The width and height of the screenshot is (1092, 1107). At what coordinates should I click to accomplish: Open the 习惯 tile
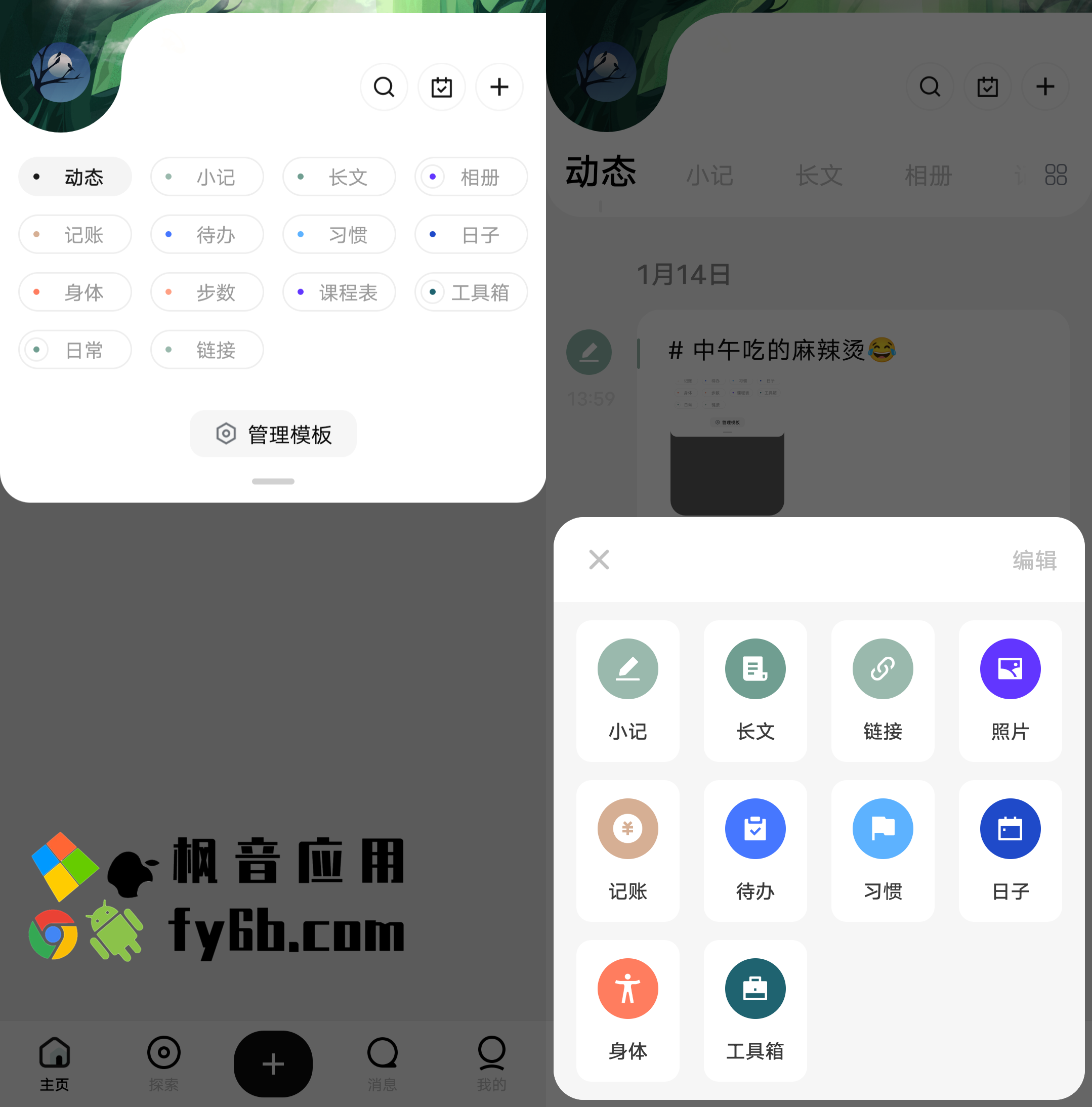click(x=883, y=850)
